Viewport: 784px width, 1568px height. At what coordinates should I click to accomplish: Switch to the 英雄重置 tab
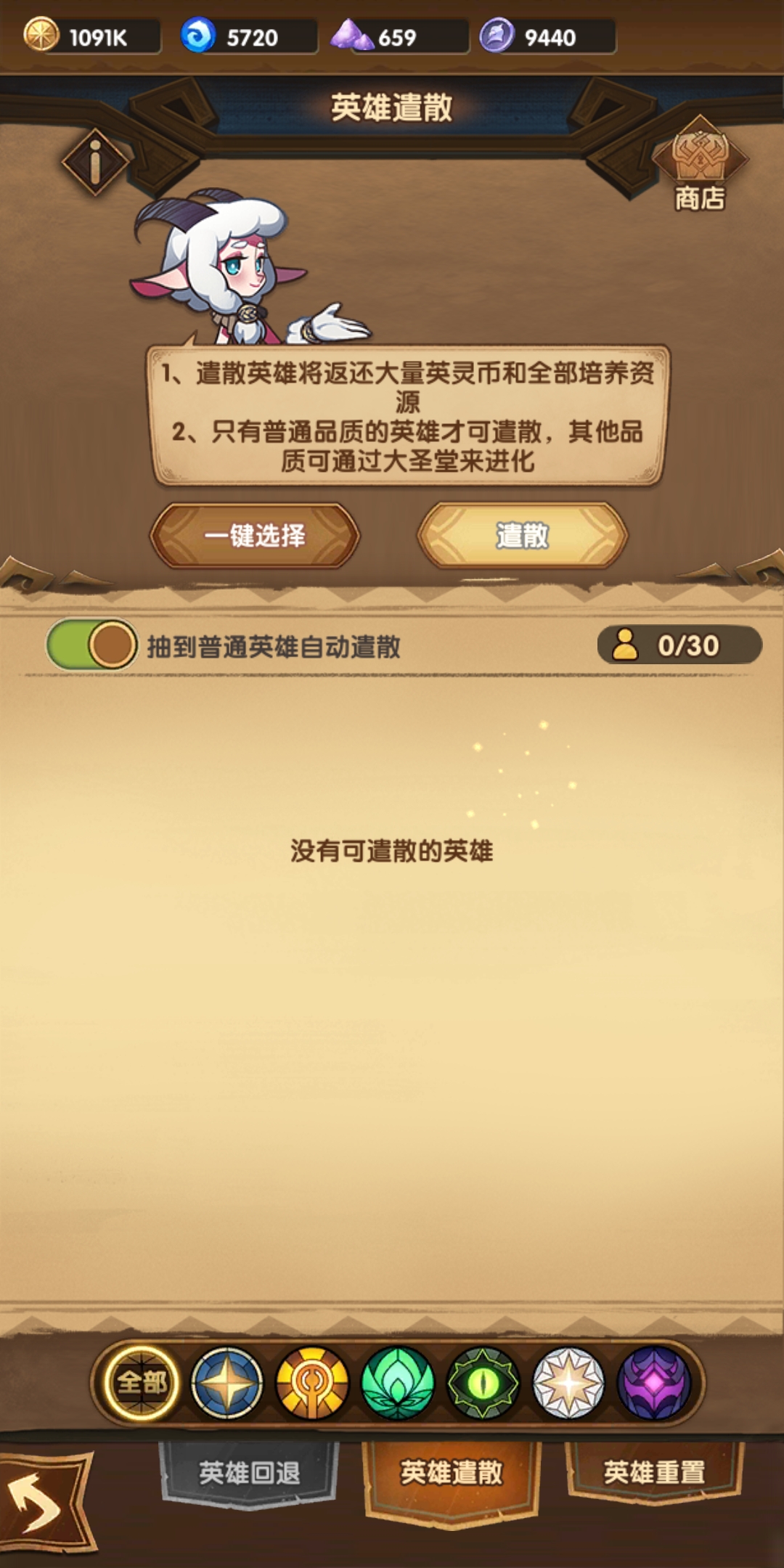pos(654,1472)
